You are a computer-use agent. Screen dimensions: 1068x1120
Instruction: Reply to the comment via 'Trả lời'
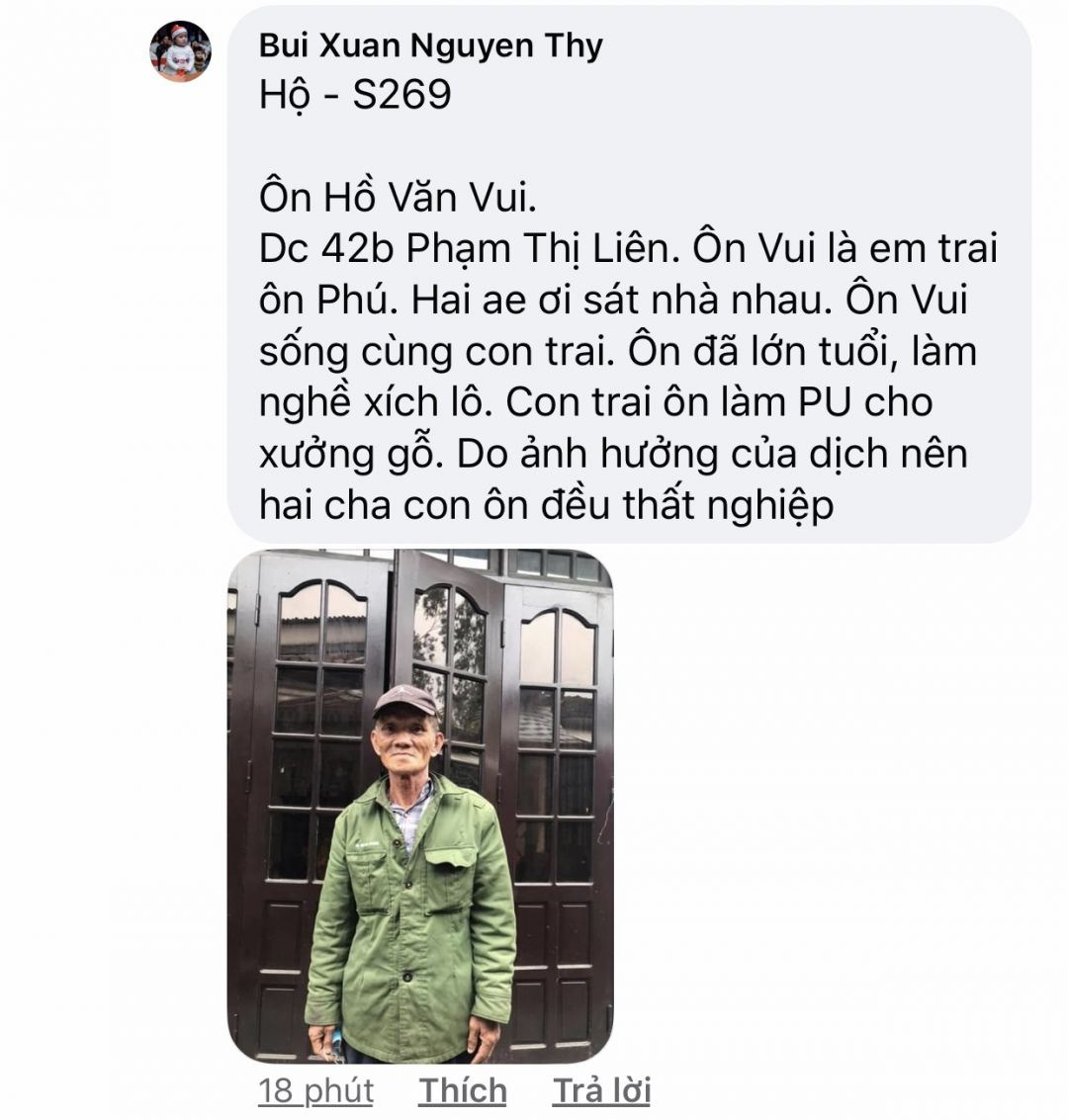[x=601, y=1090]
